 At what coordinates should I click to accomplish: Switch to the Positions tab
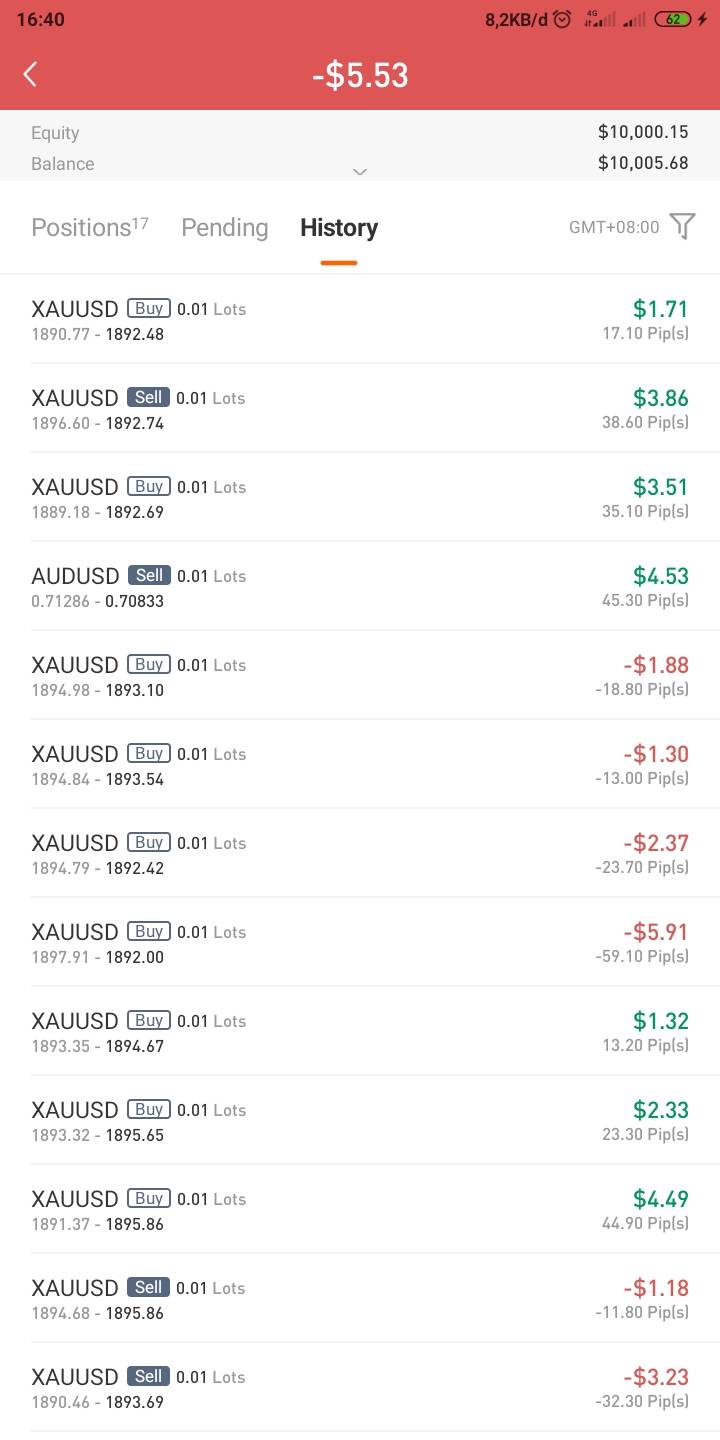[90, 227]
